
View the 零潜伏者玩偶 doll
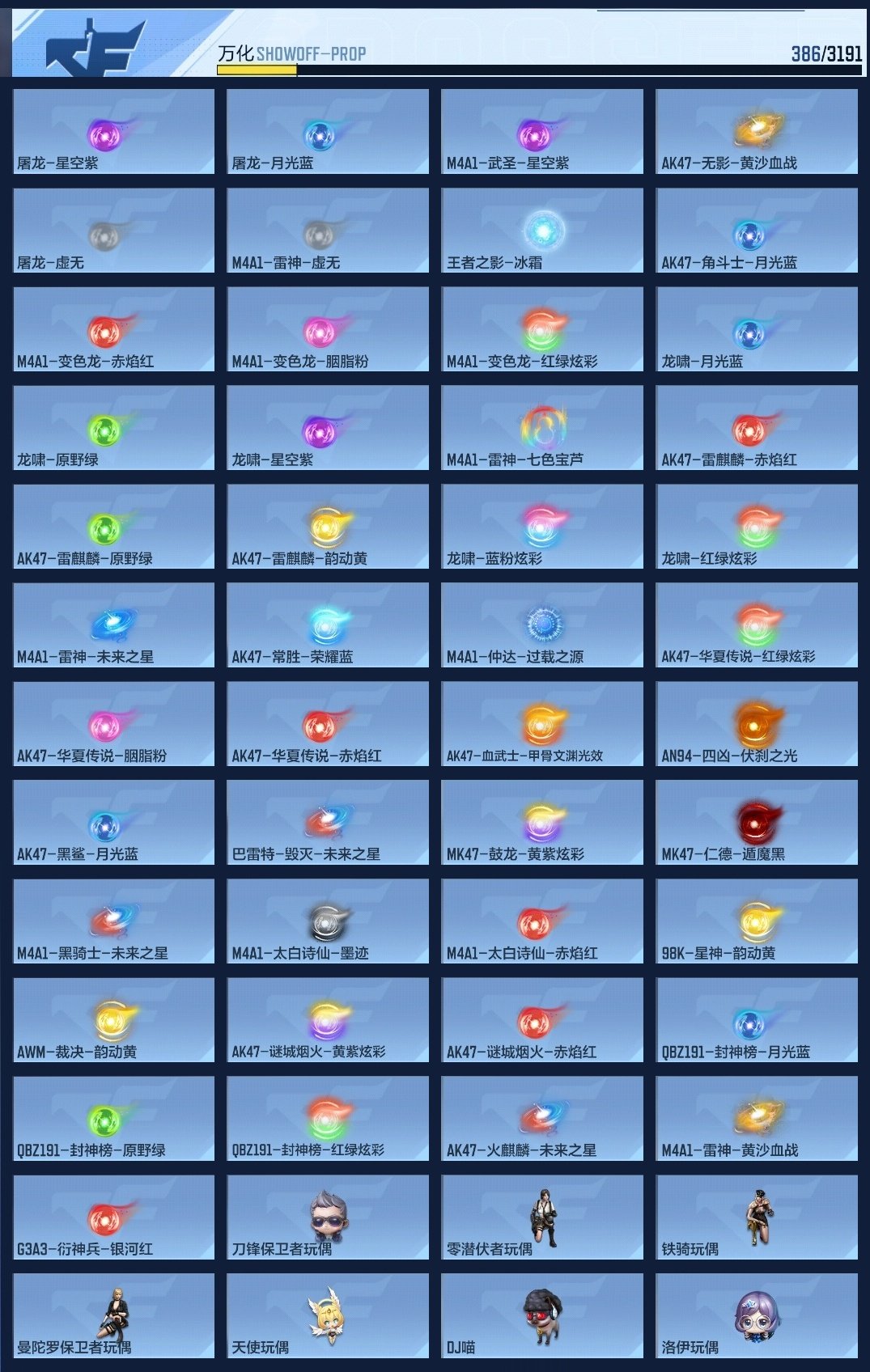click(x=542, y=1217)
